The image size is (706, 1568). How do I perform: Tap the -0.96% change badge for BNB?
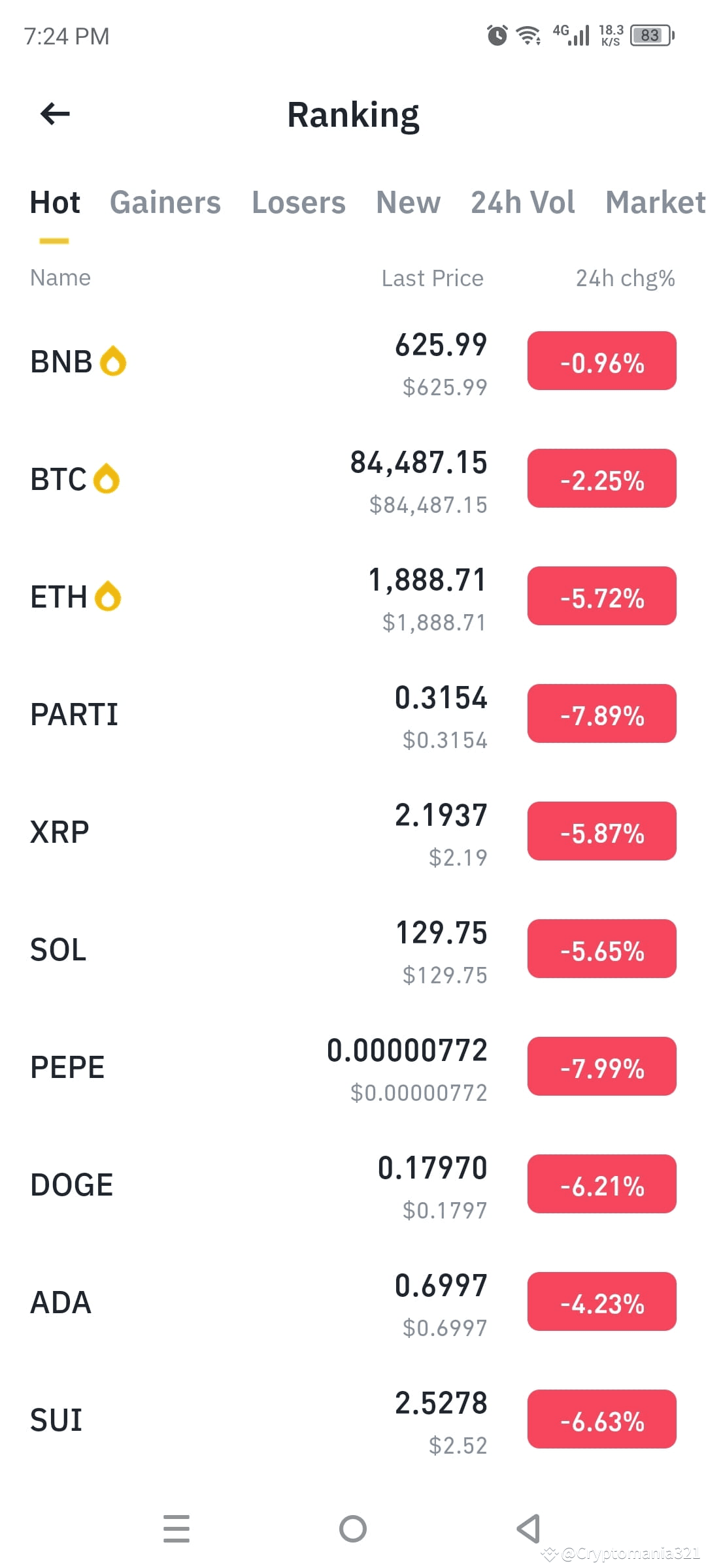(x=600, y=361)
